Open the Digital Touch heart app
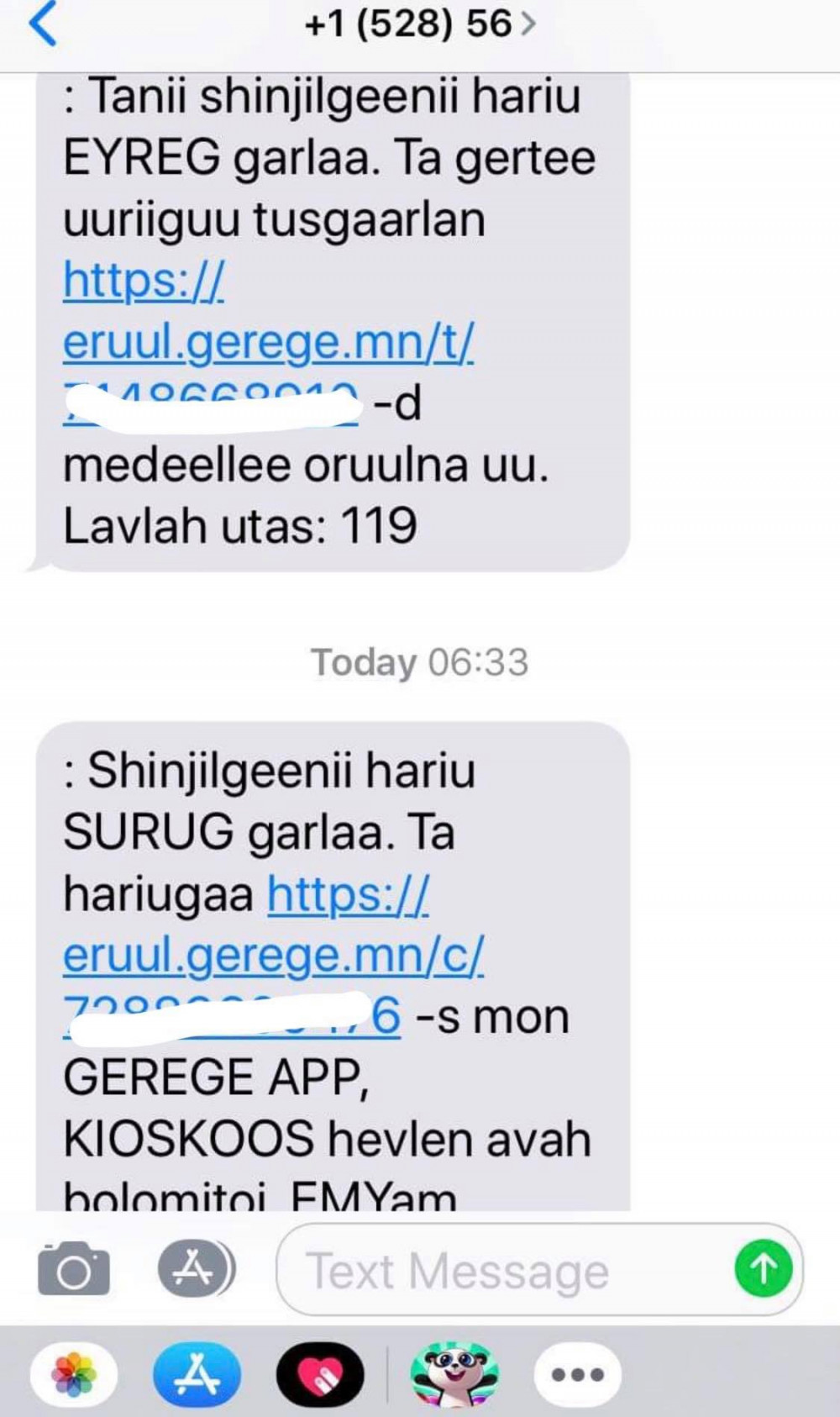The height and width of the screenshot is (1417, 840). click(x=320, y=1375)
